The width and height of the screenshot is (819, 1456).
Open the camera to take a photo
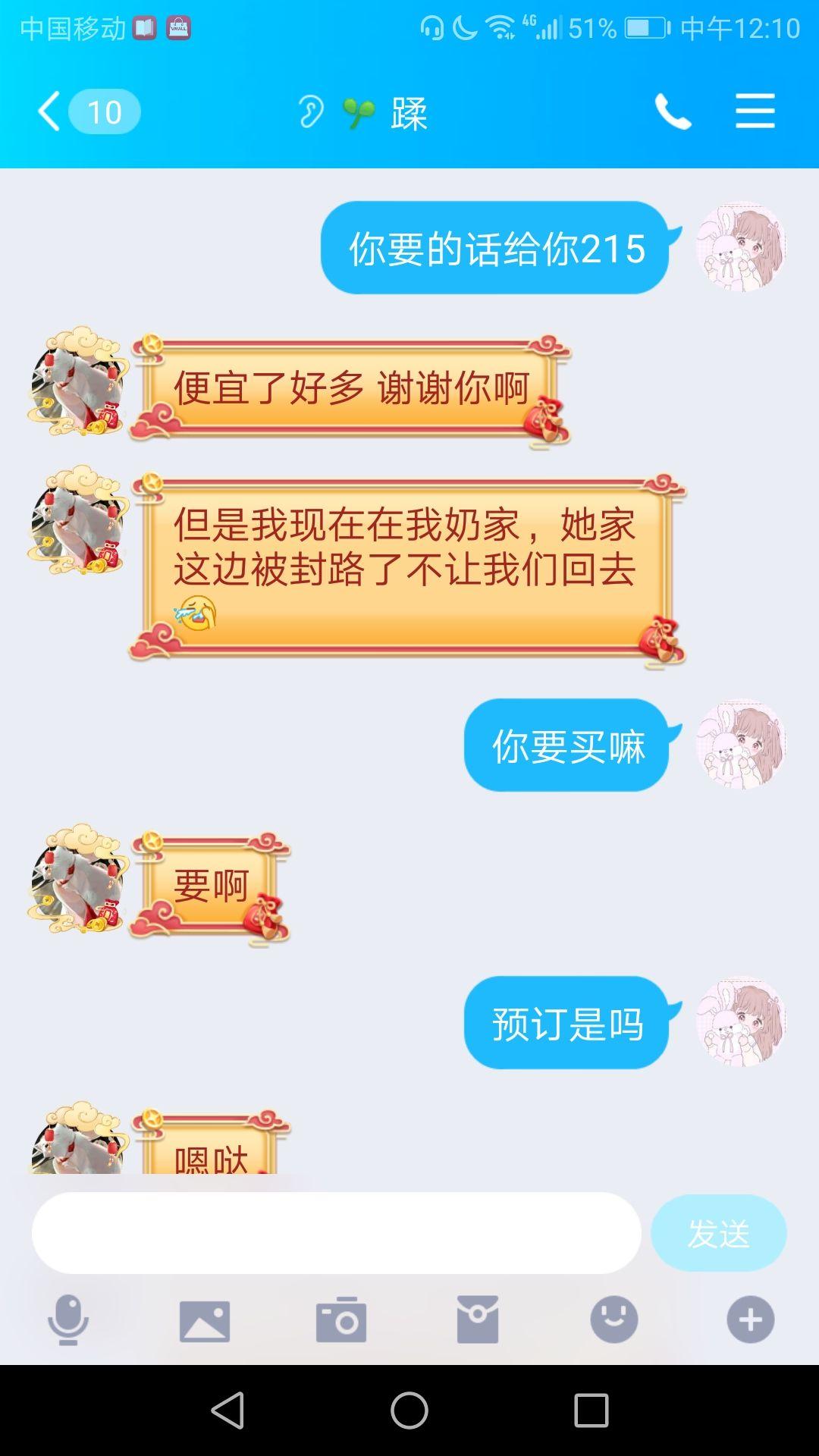click(x=341, y=1321)
